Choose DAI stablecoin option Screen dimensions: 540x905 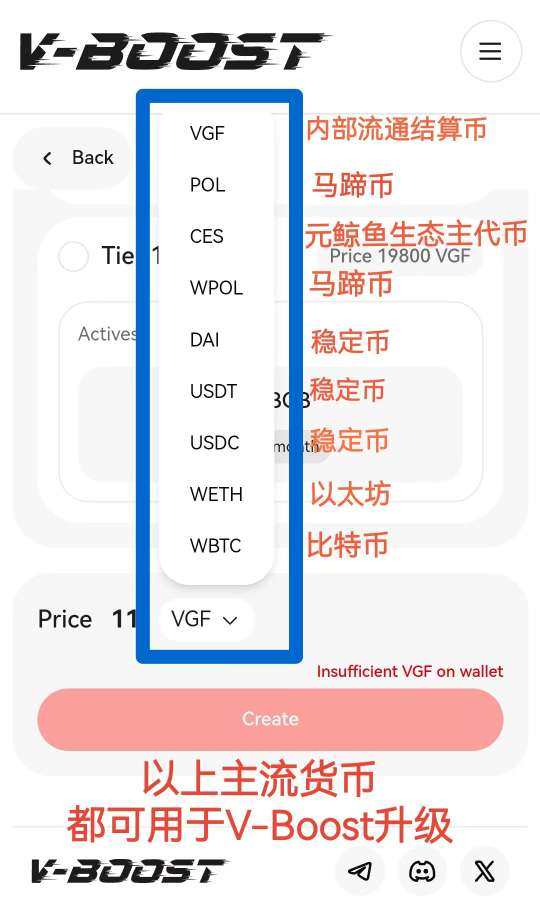click(216, 339)
